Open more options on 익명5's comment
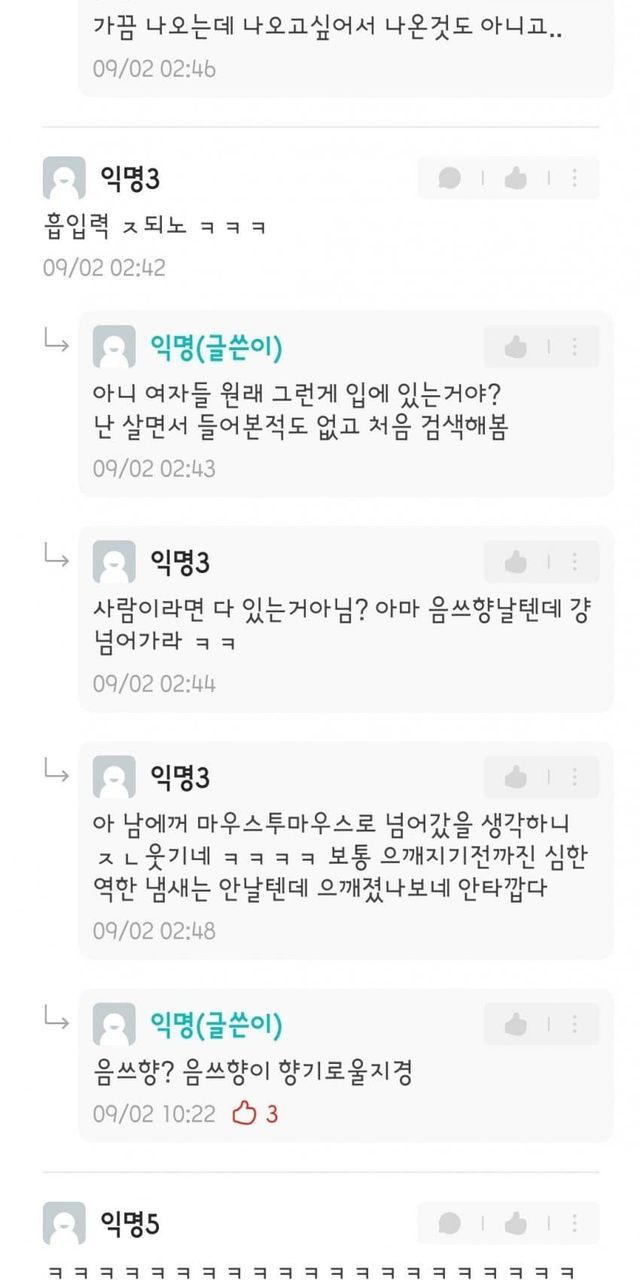Viewport: 640px width, 1280px height. (x=575, y=1222)
